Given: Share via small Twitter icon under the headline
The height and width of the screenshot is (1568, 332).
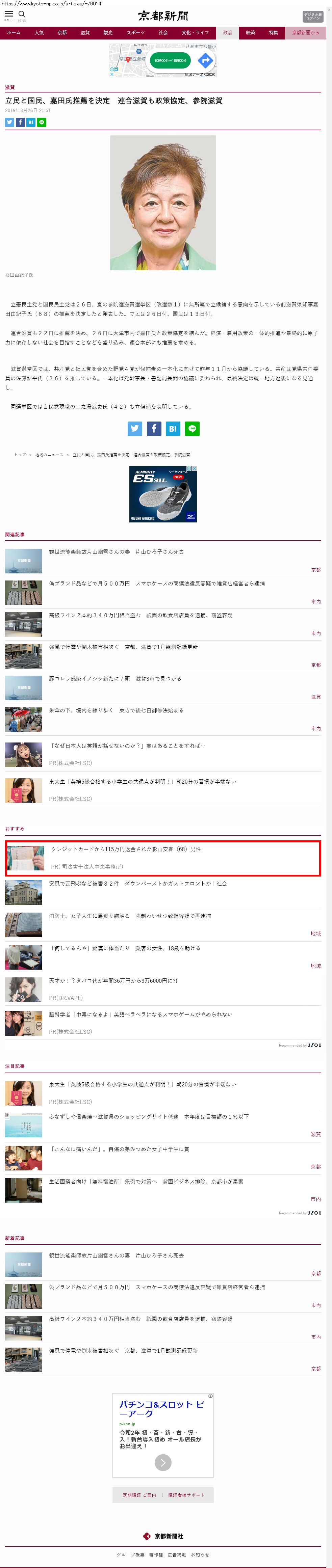Looking at the screenshot, I should tap(10, 123).
